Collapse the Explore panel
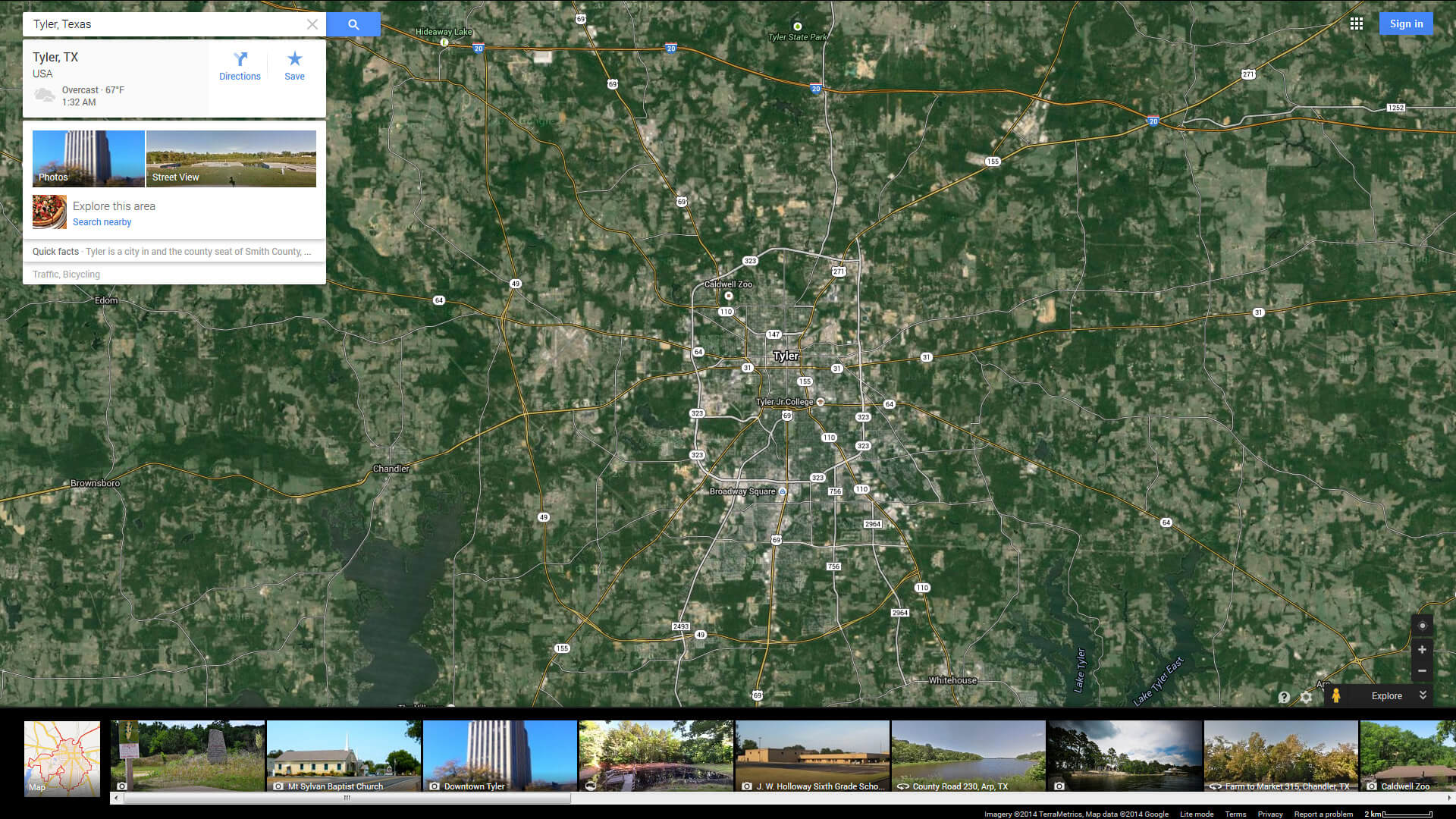The height and width of the screenshot is (819, 1456). (x=1423, y=695)
